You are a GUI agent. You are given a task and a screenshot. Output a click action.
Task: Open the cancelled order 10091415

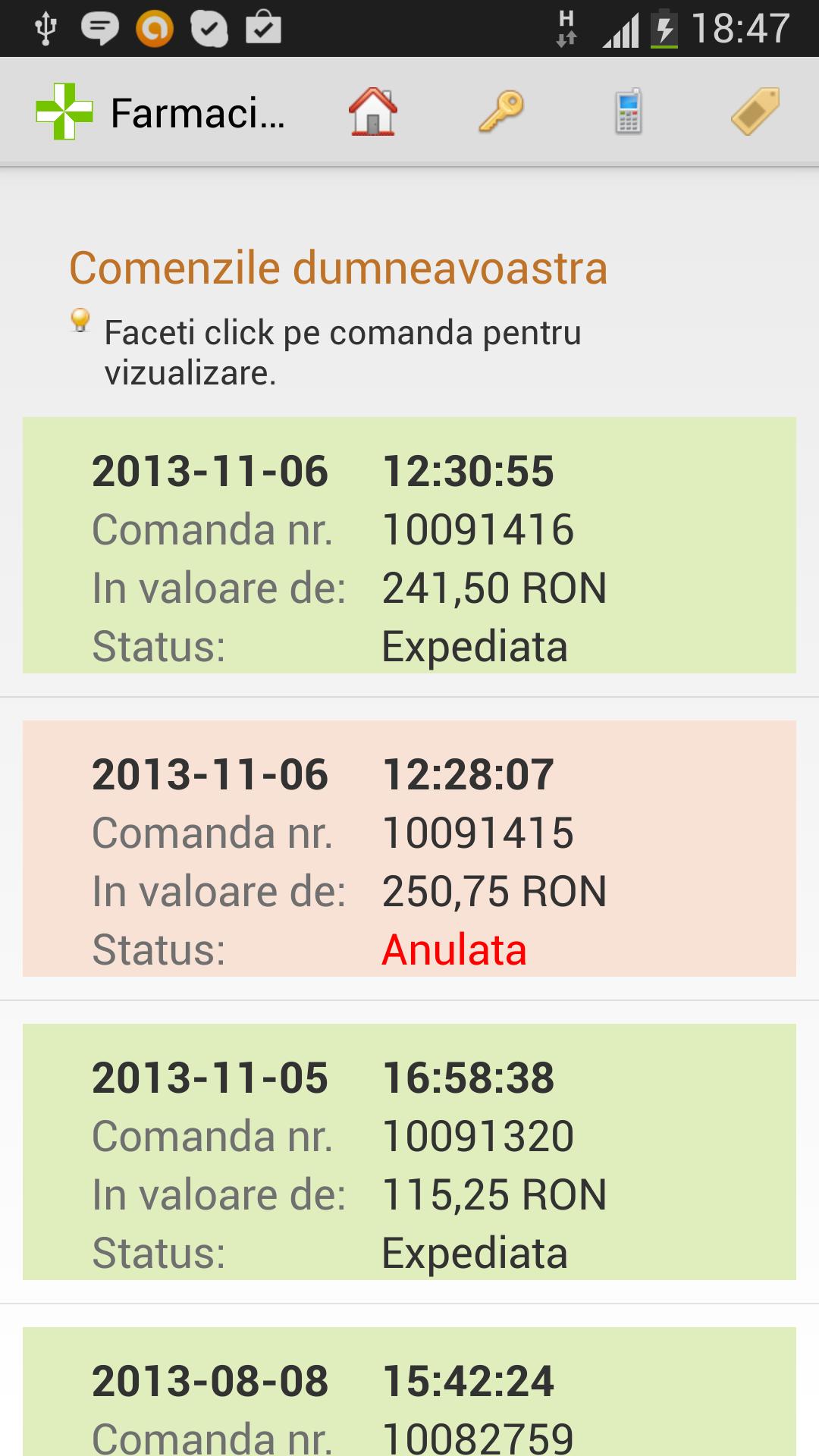409,848
